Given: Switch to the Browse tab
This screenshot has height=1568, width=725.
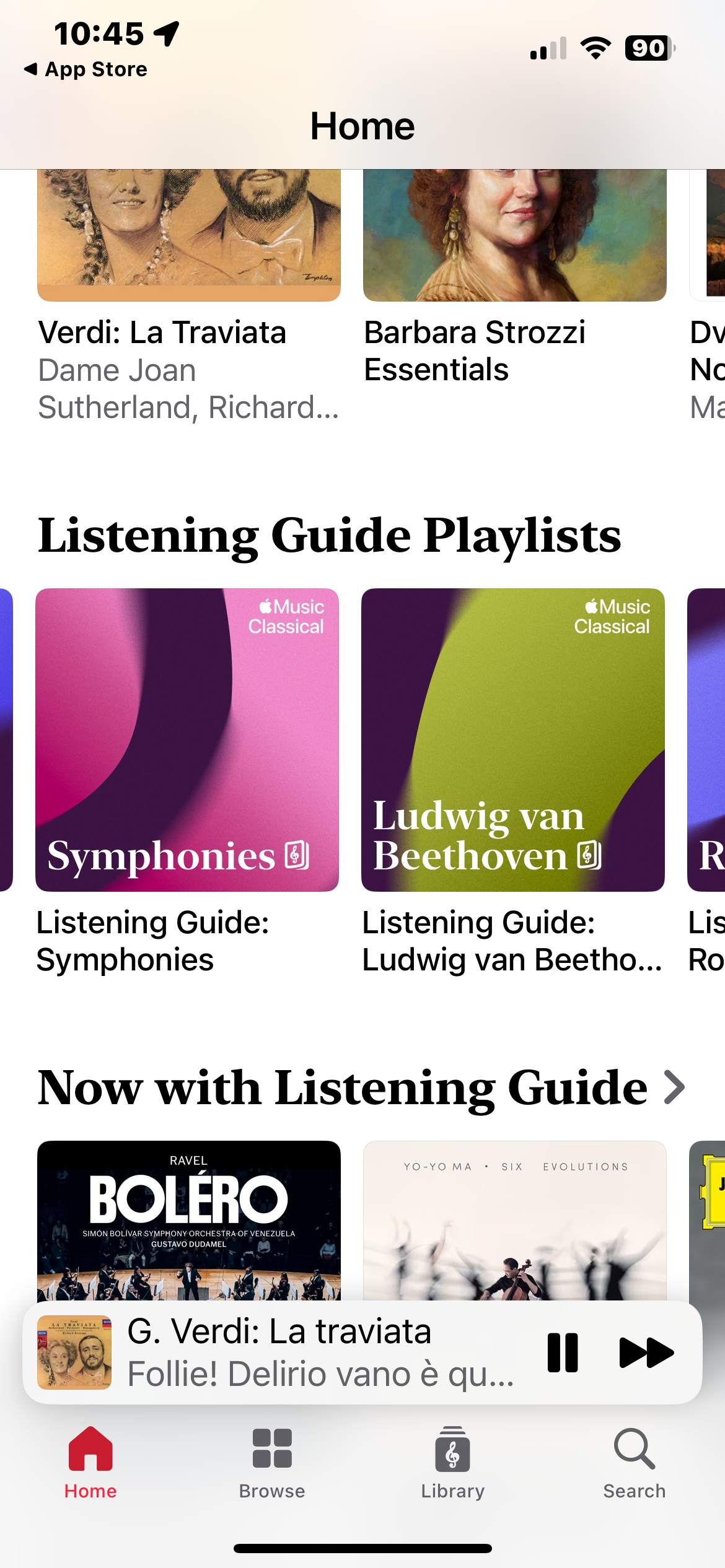Looking at the screenshot, I should [x=272, y=1463].
